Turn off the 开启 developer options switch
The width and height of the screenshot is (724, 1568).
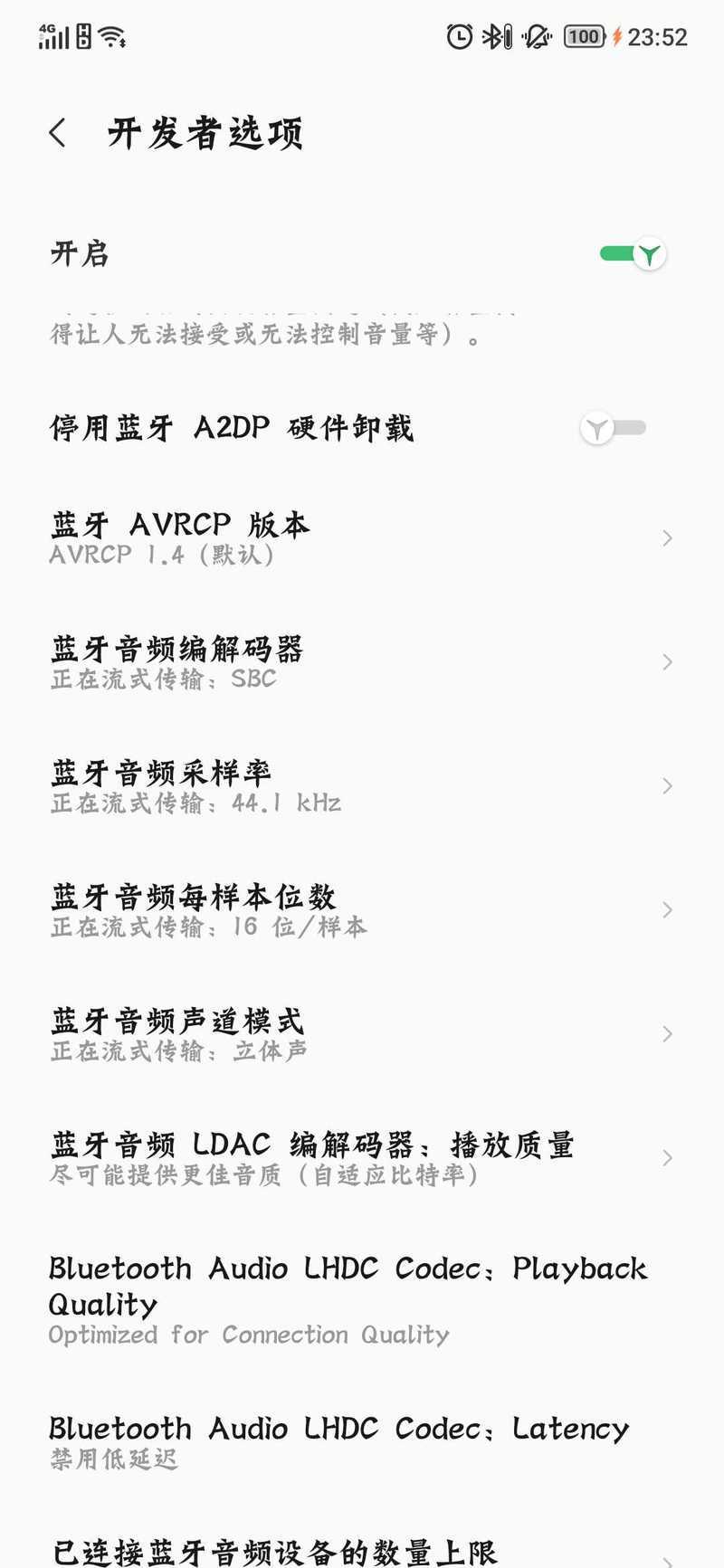pos(633,254)
